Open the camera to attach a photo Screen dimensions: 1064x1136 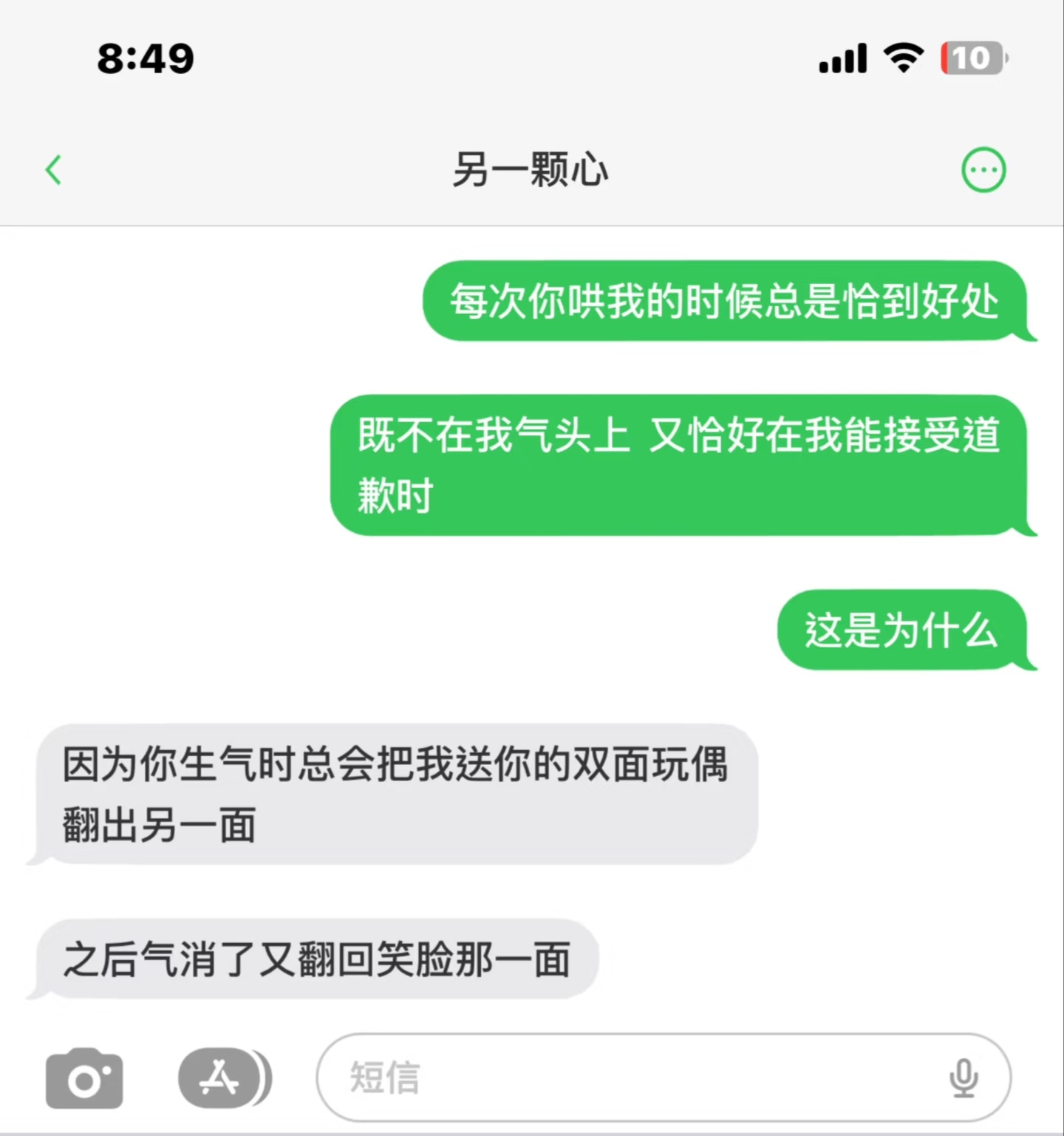(x=84, y=1078)
